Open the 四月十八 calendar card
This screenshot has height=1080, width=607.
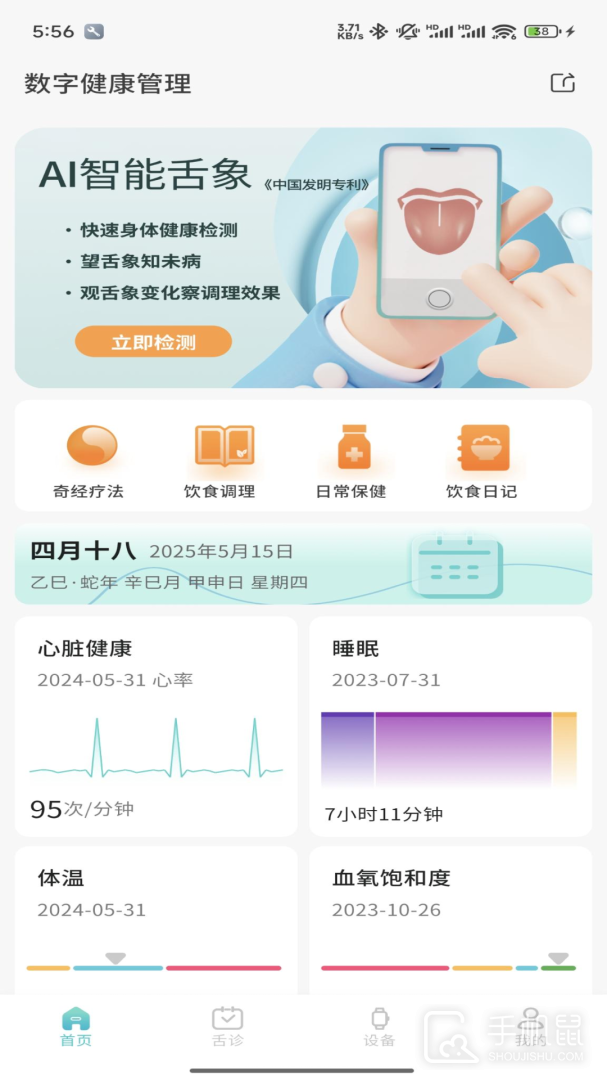(x=303, y=565)
